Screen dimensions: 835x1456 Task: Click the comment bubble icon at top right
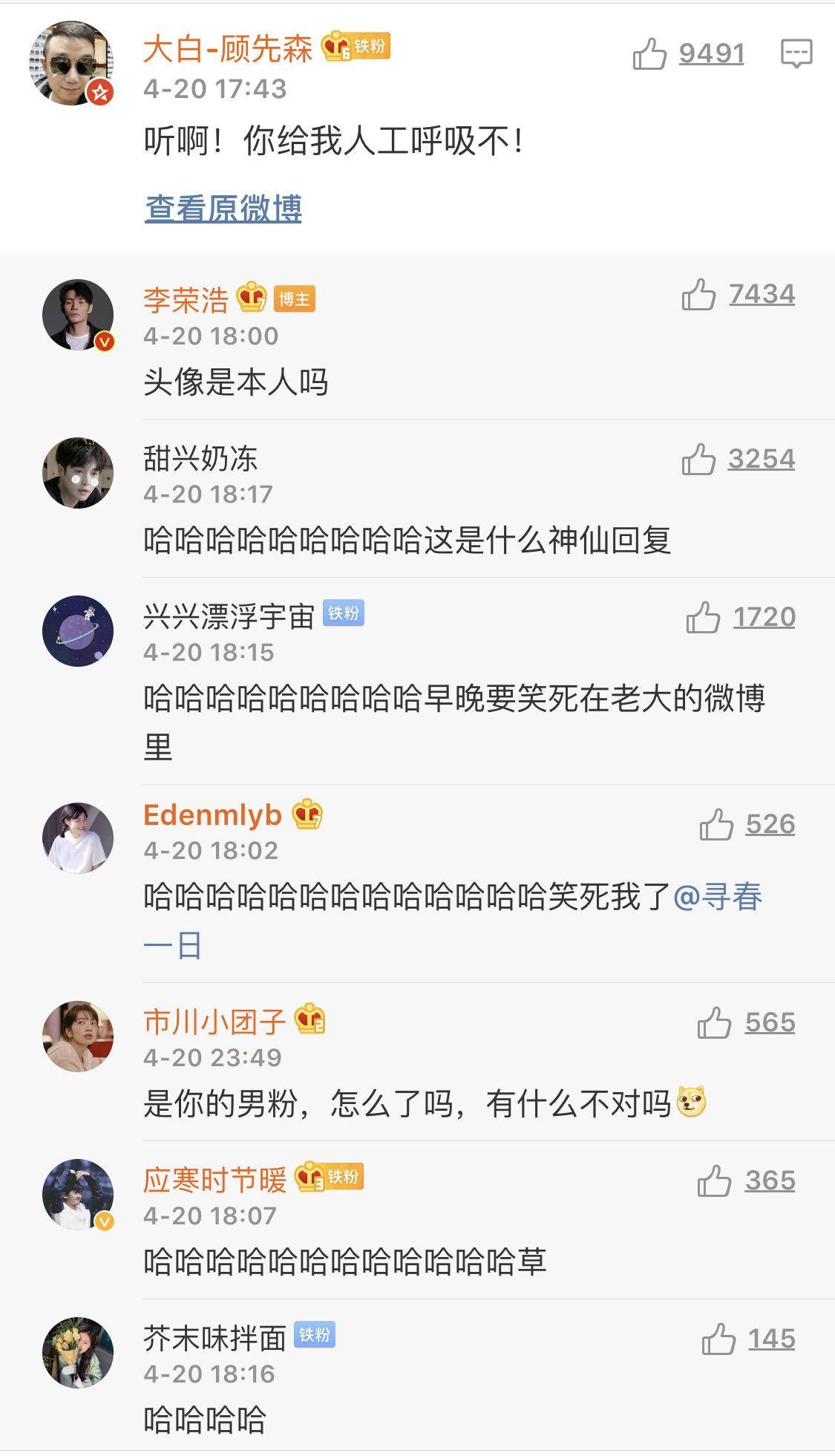(x=796, y=53)
